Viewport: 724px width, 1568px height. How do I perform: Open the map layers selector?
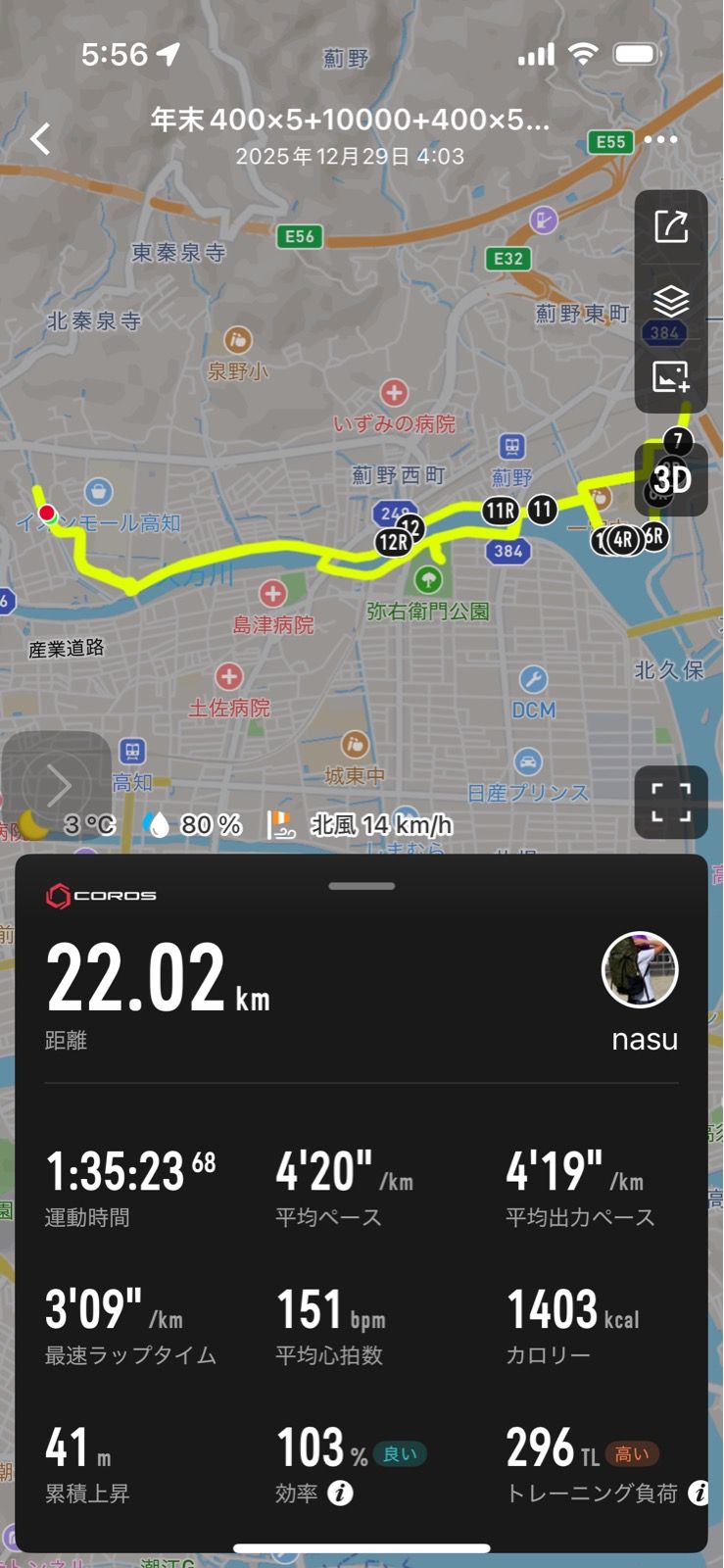tap(671, 301)
